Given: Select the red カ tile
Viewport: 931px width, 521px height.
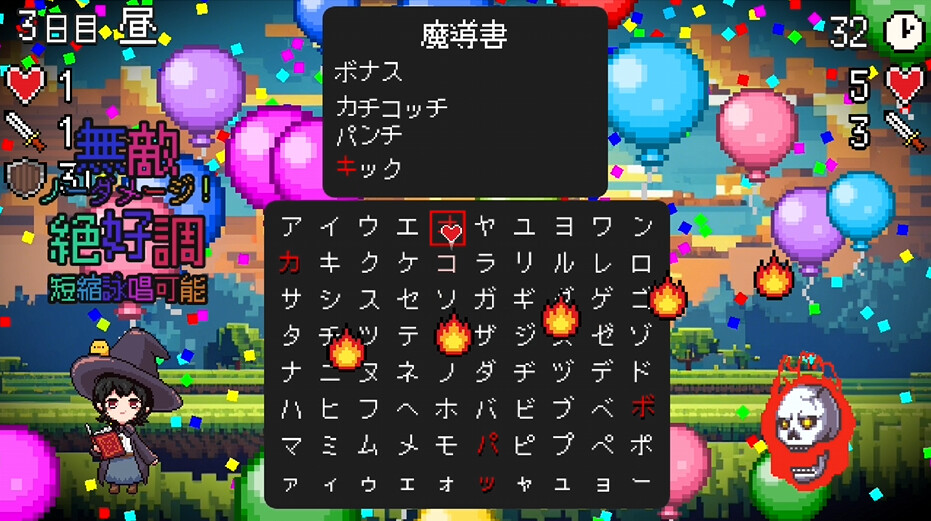Looking at the screenshot, I should (290, 263).
